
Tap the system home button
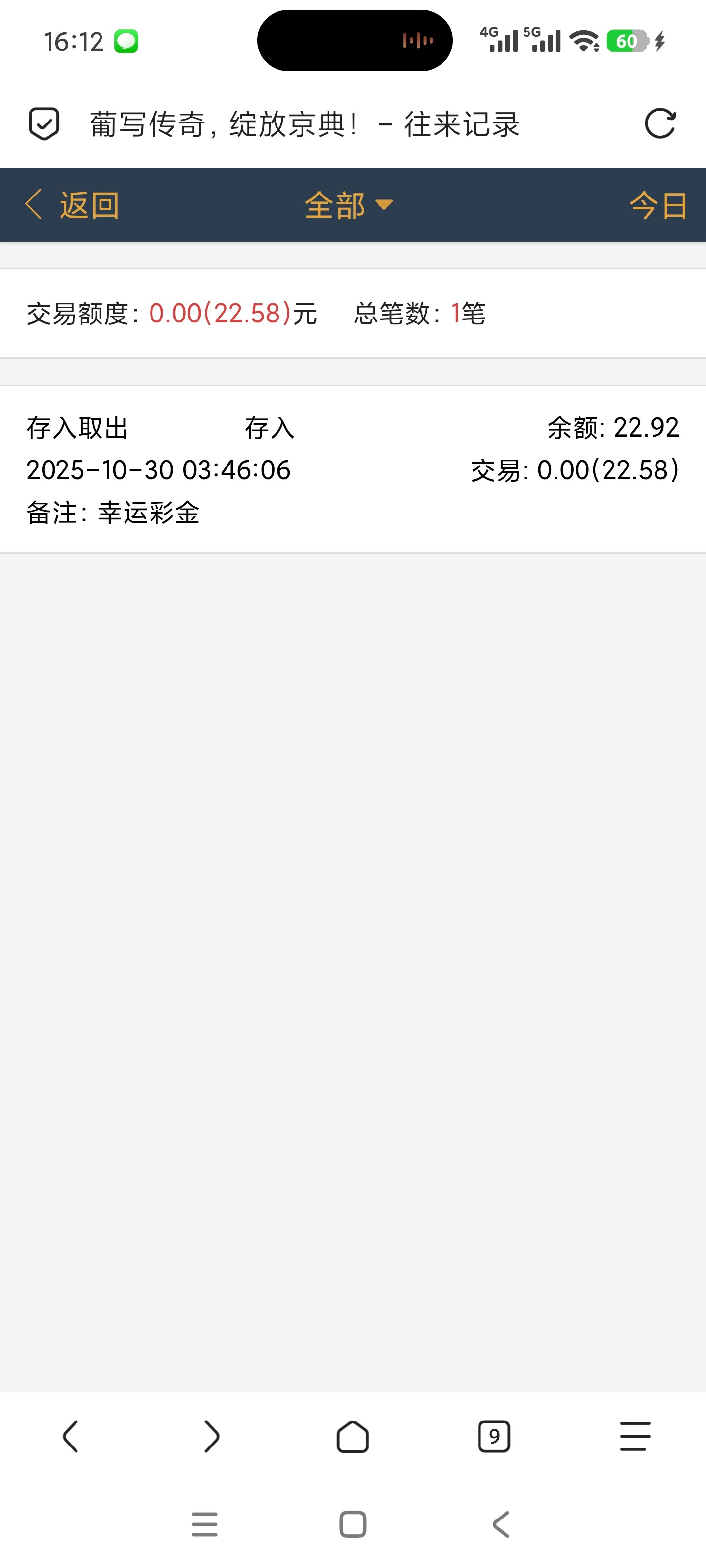click(353, 1524)
